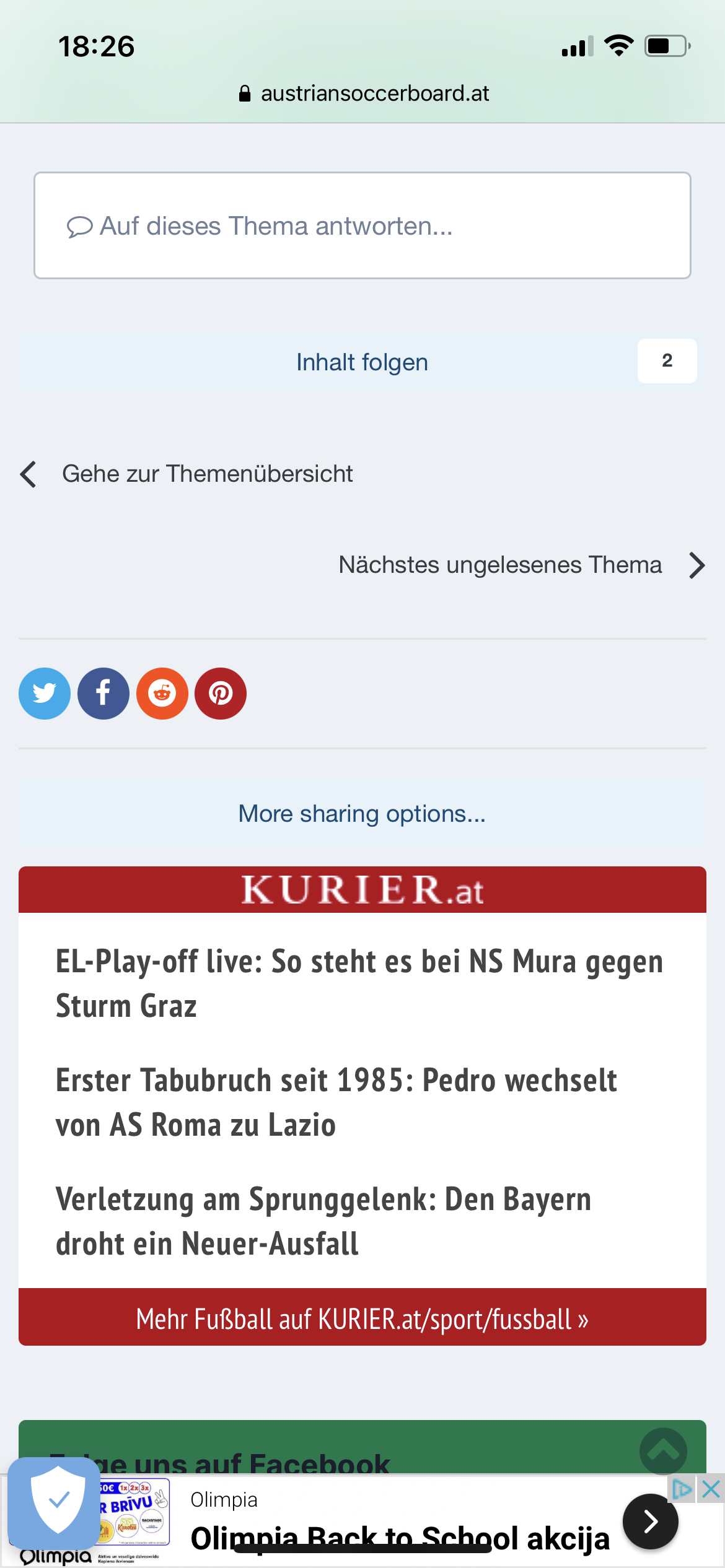Open 'Mehr Fußball auf KURIER.at'
725x1568 pixels.
pos(362,1319)
